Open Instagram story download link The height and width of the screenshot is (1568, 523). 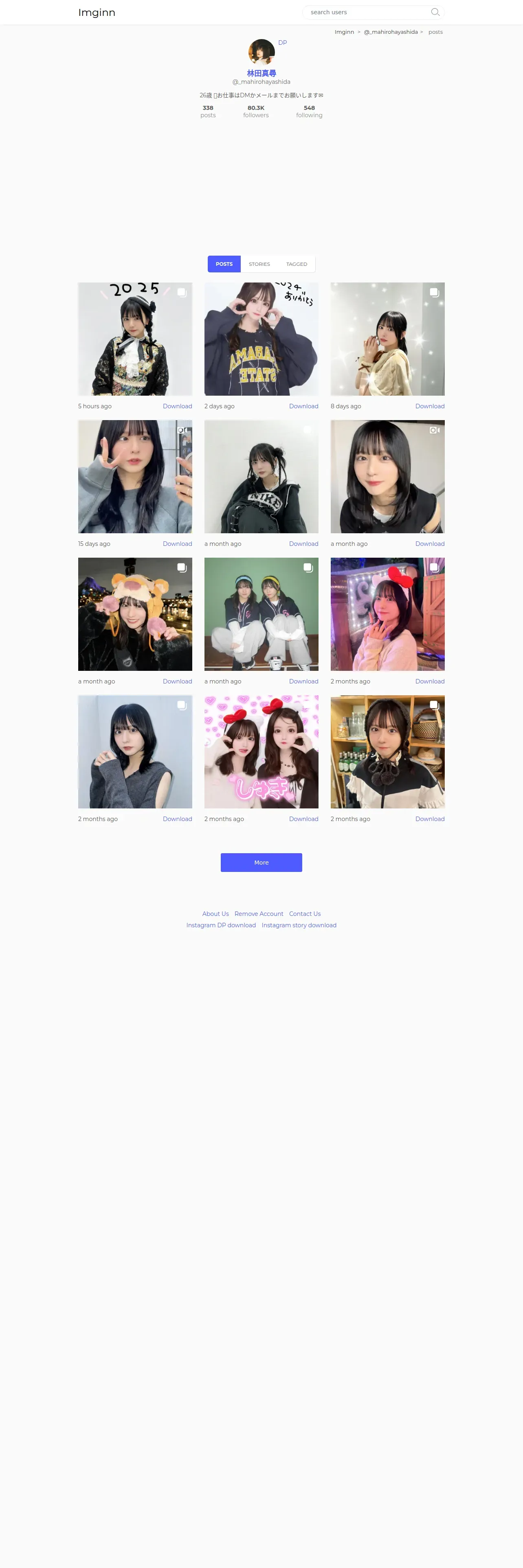tap(299, 925)
